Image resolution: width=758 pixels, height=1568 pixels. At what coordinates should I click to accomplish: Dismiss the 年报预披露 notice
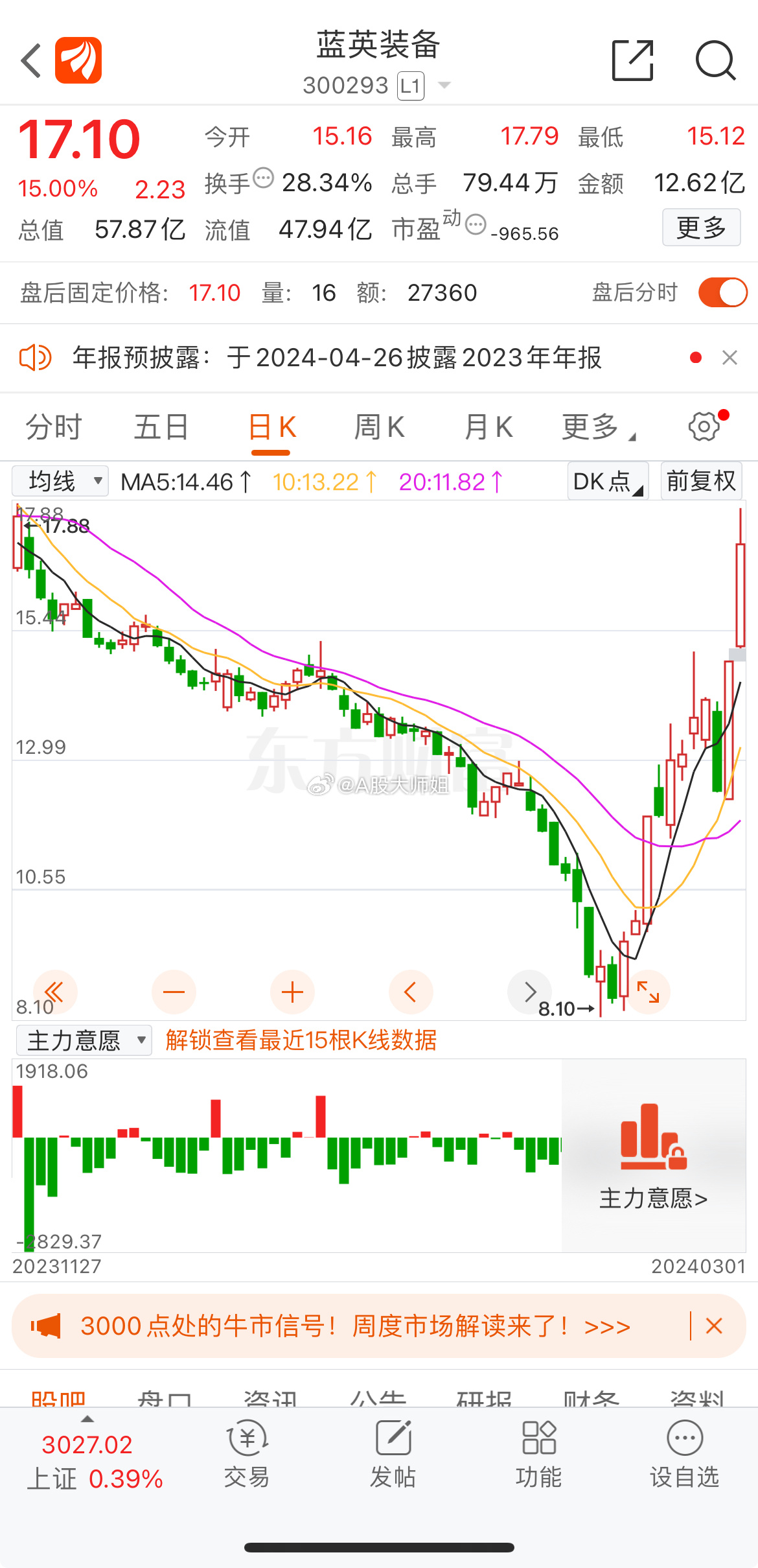[729, 358]
